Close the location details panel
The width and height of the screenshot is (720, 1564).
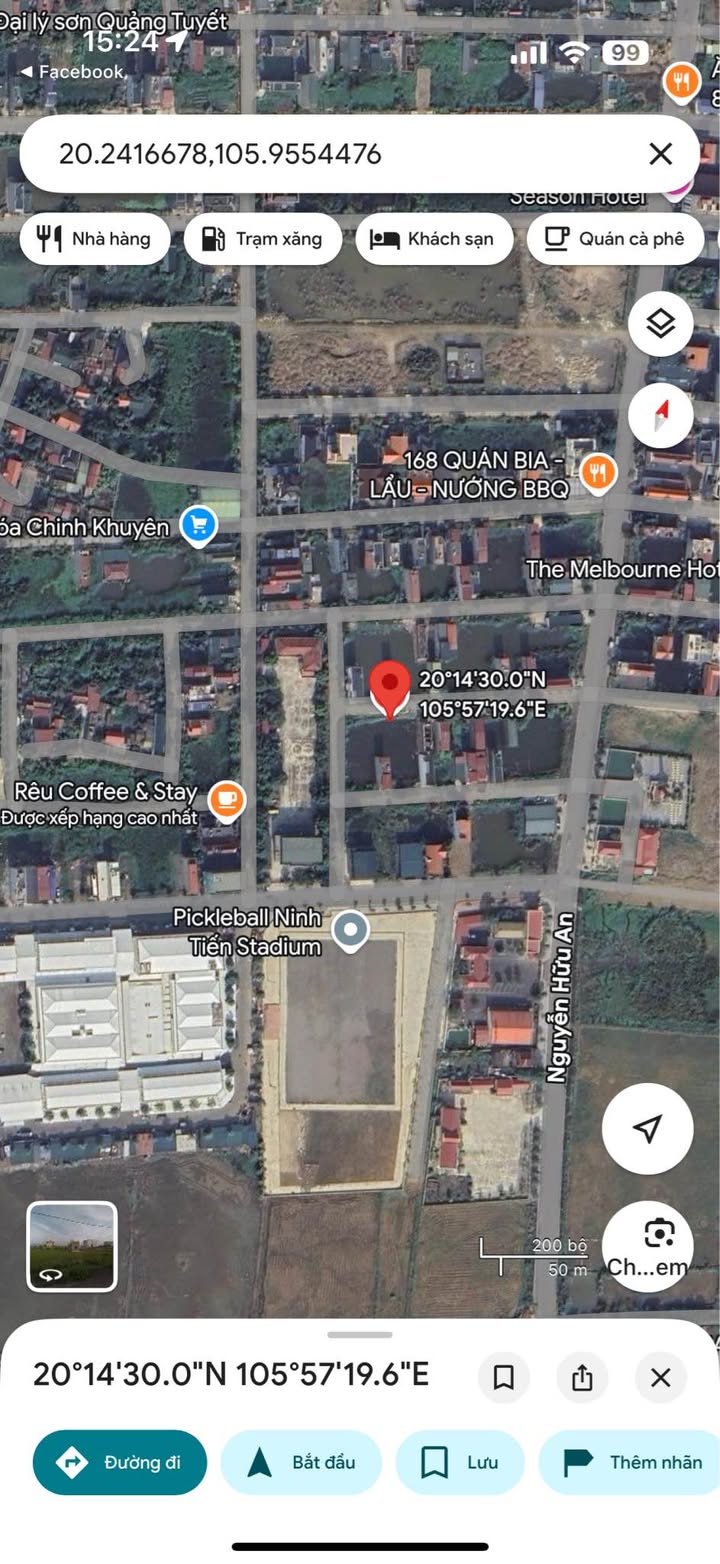(660, 1377)
